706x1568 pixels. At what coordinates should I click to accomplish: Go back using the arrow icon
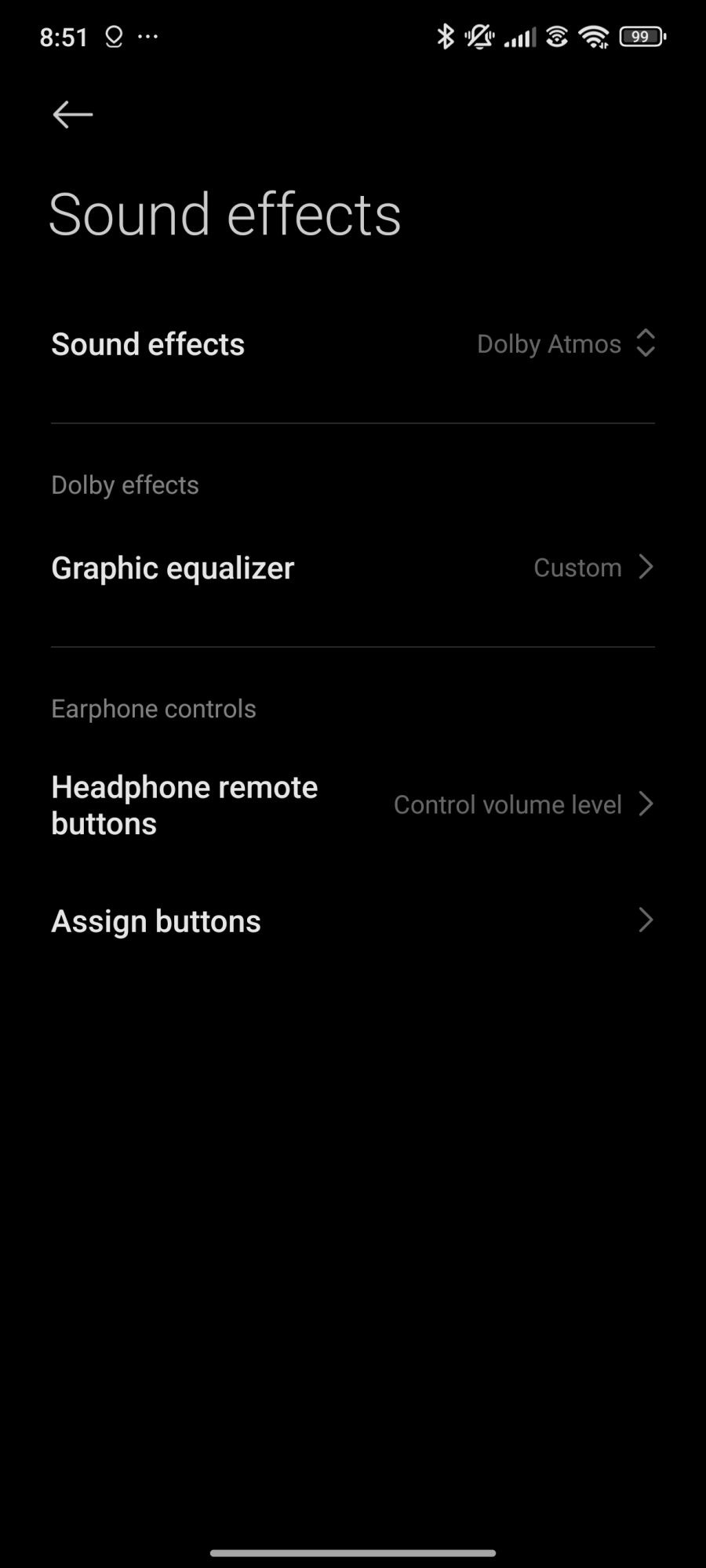pos(72,114)
